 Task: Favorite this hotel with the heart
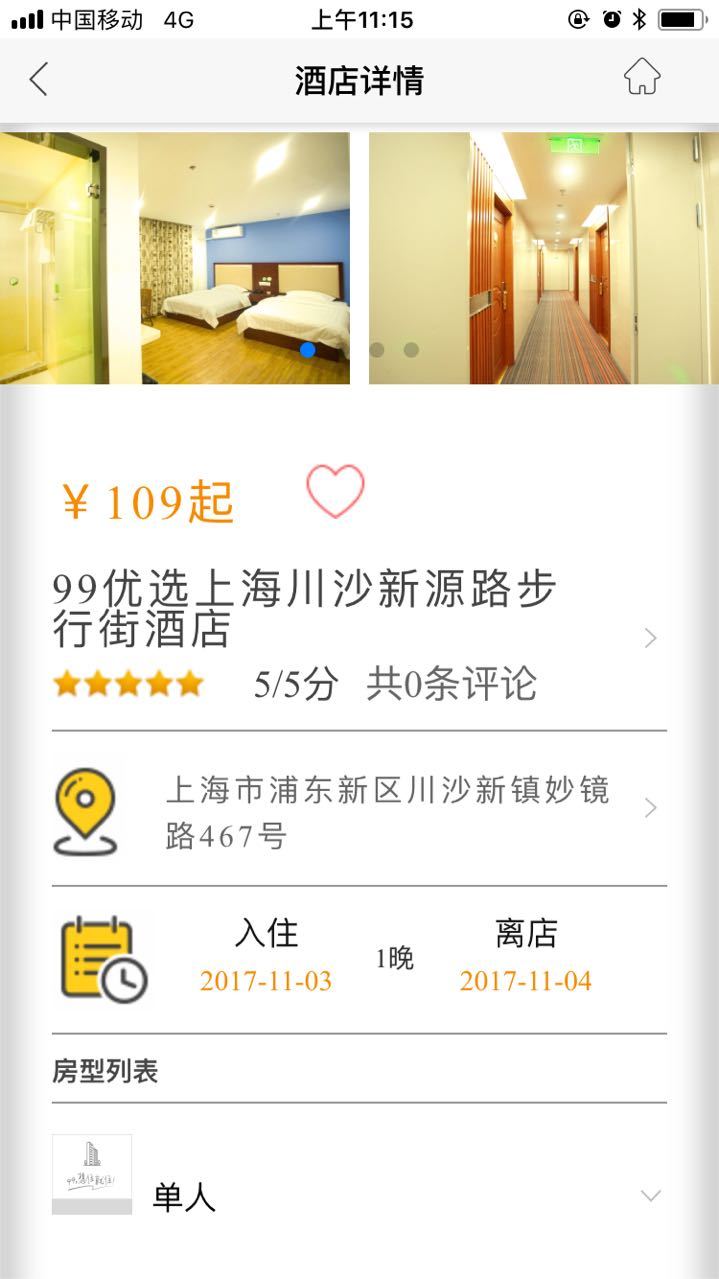click(x=335, y=491)
